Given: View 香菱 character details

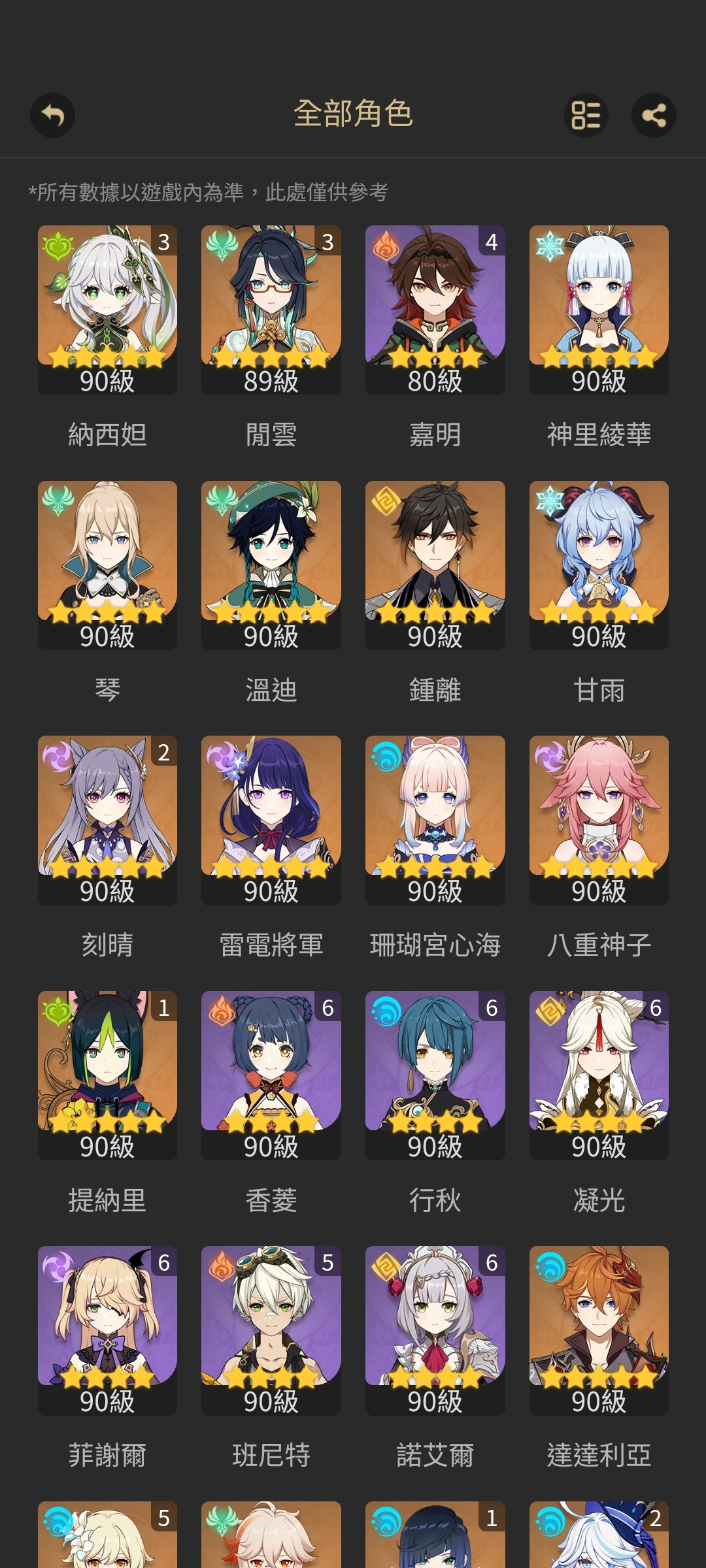Looking at the screenshot, I should coord(271,1075).
